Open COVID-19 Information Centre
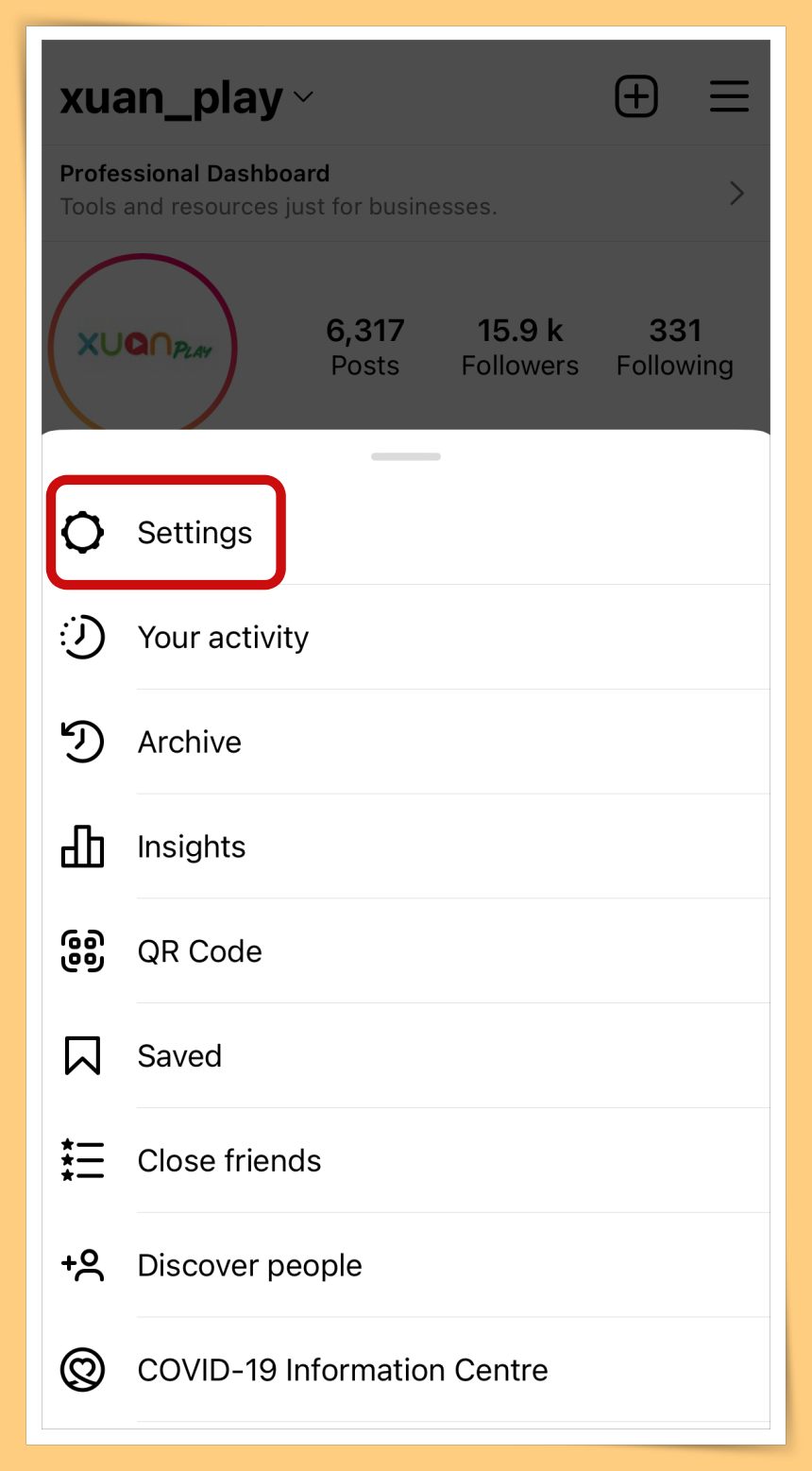The width and height of the screenshot is (812, 1471). point(342,1370)
